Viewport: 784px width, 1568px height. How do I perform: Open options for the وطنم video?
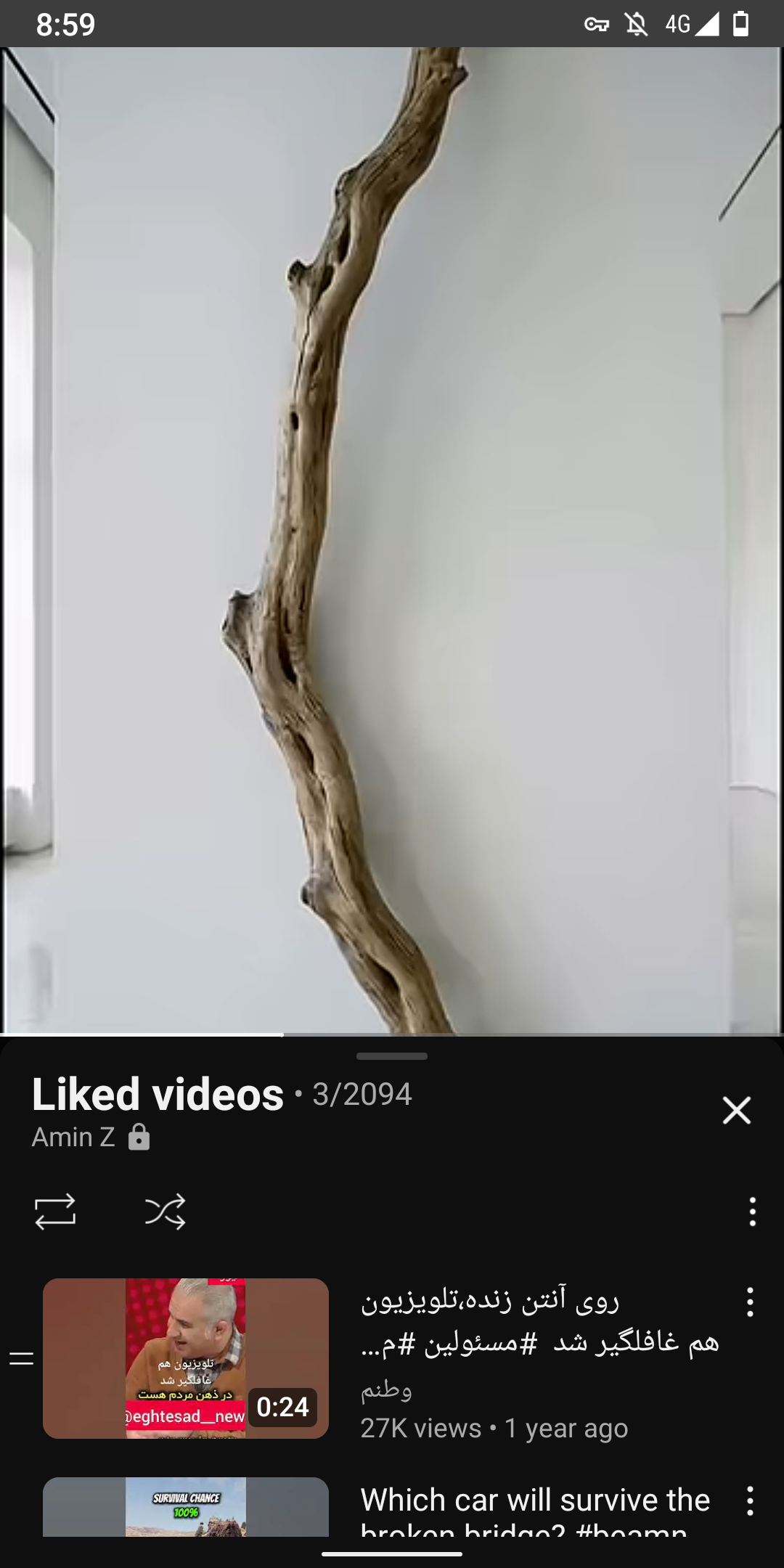(x=750, y=1302)
